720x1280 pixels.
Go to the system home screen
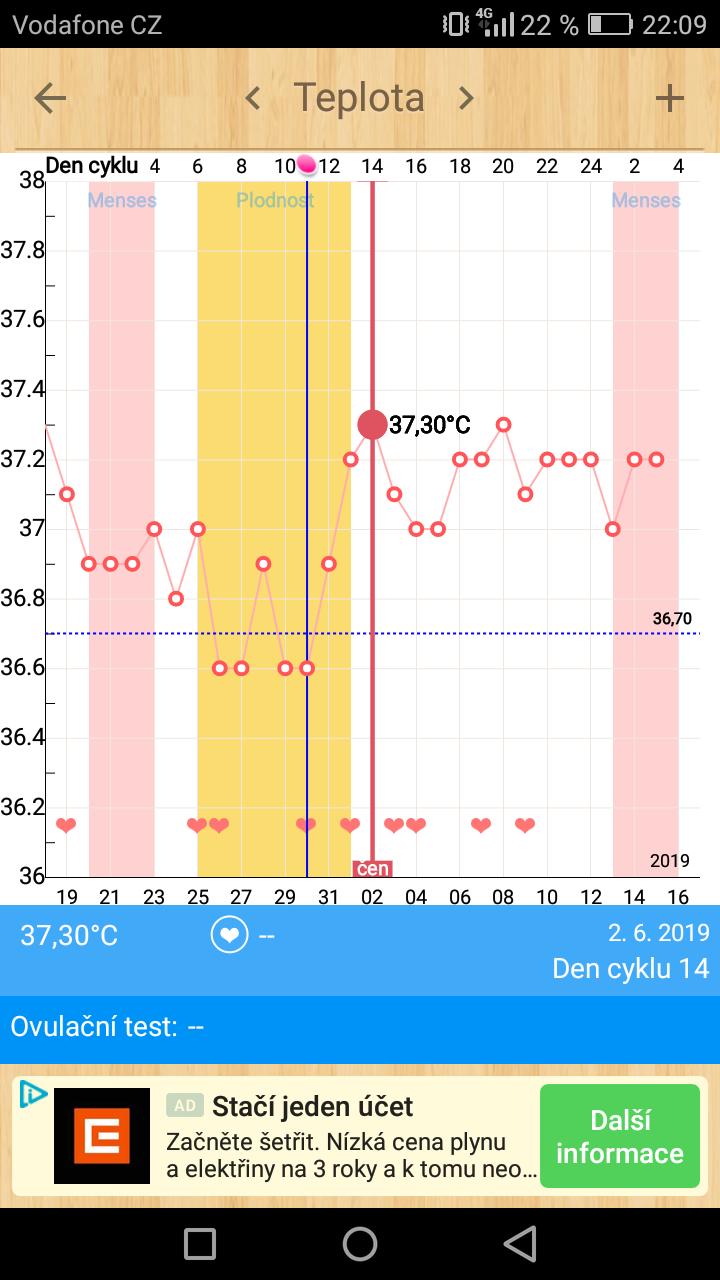click(360, 1244)
